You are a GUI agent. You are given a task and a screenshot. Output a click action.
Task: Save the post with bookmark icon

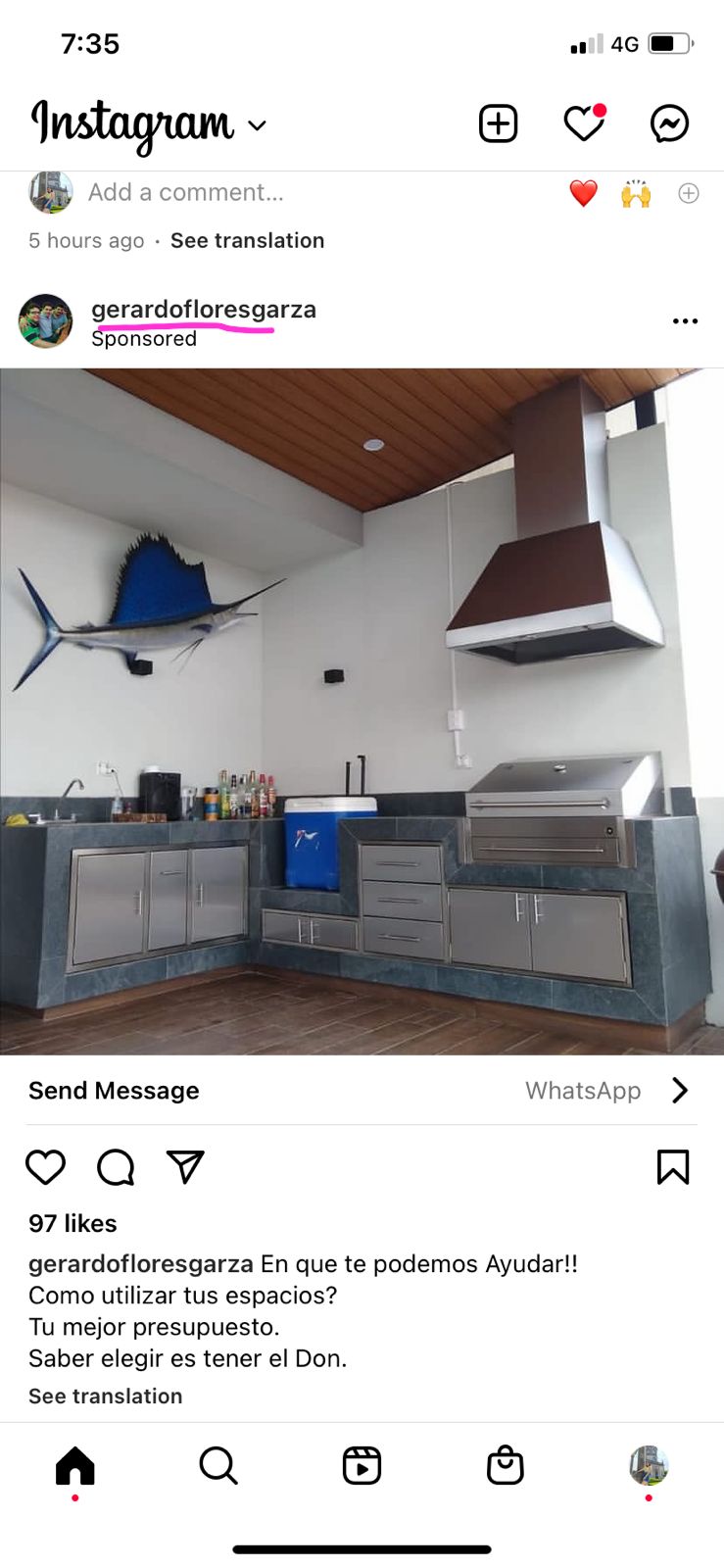673,1167
